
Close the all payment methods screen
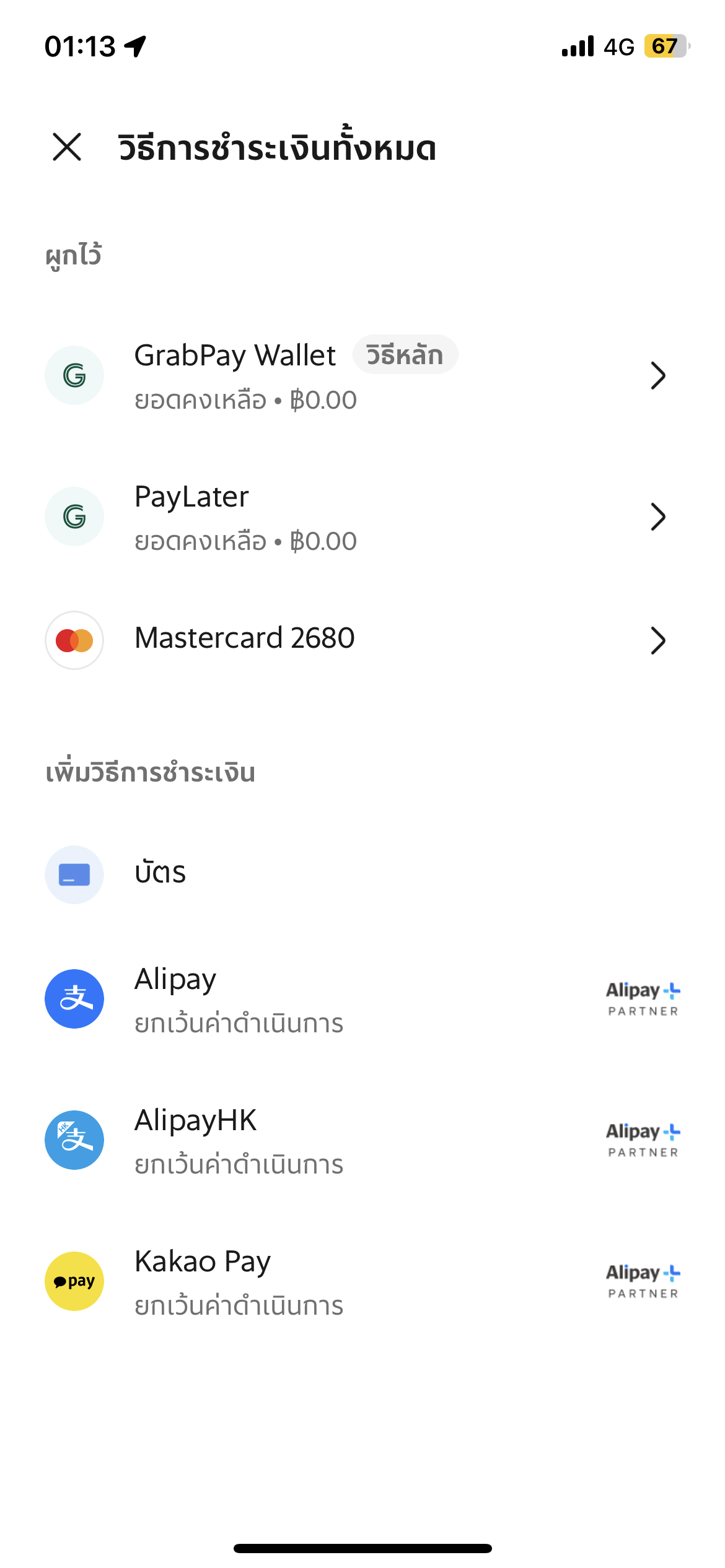(x=67, y=147)
